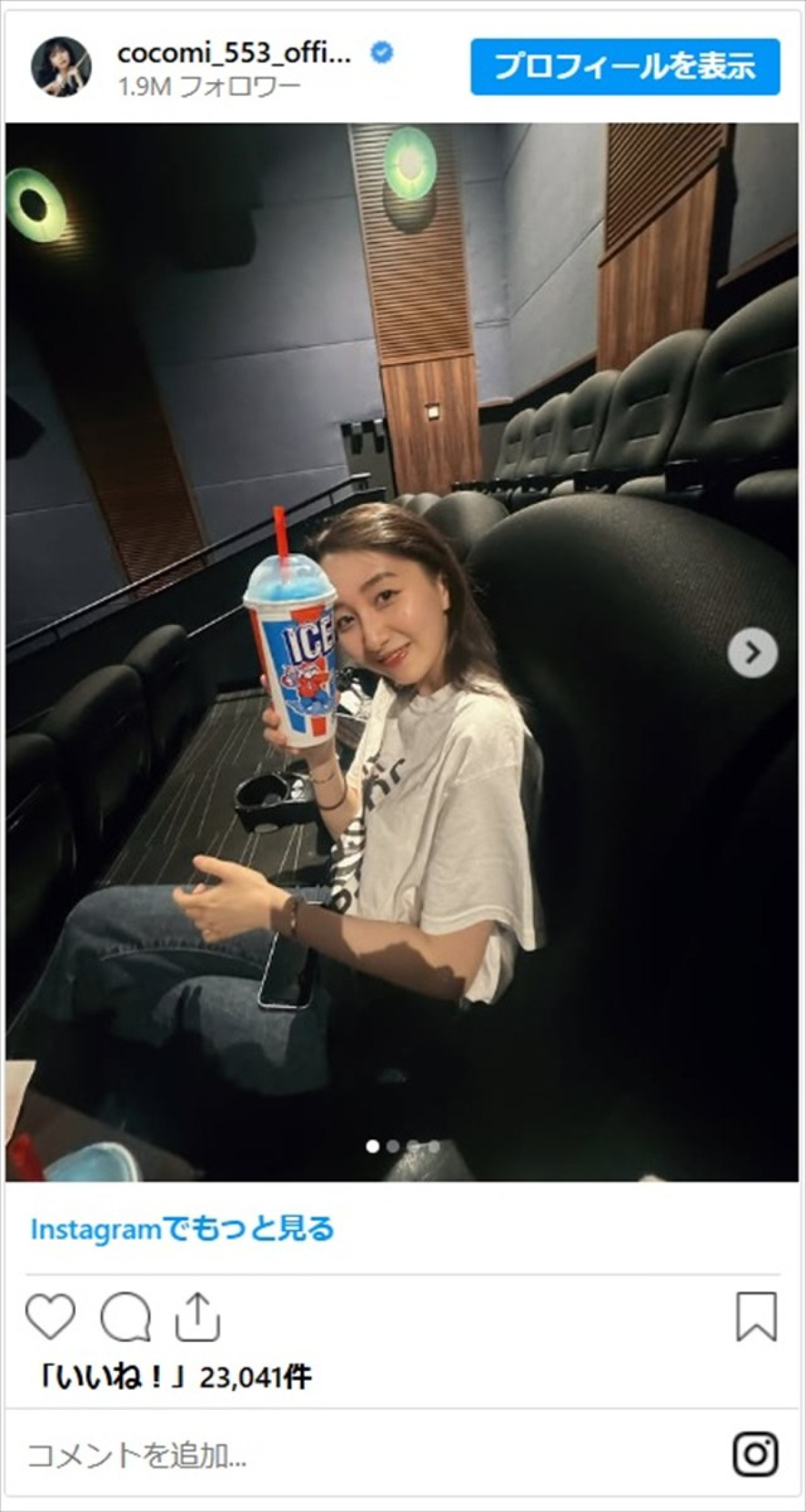Open the cocomi_553_offi profile avatar
This screenshot has width=806, height=1512.
pyautogui.click(x=62, y=67)
